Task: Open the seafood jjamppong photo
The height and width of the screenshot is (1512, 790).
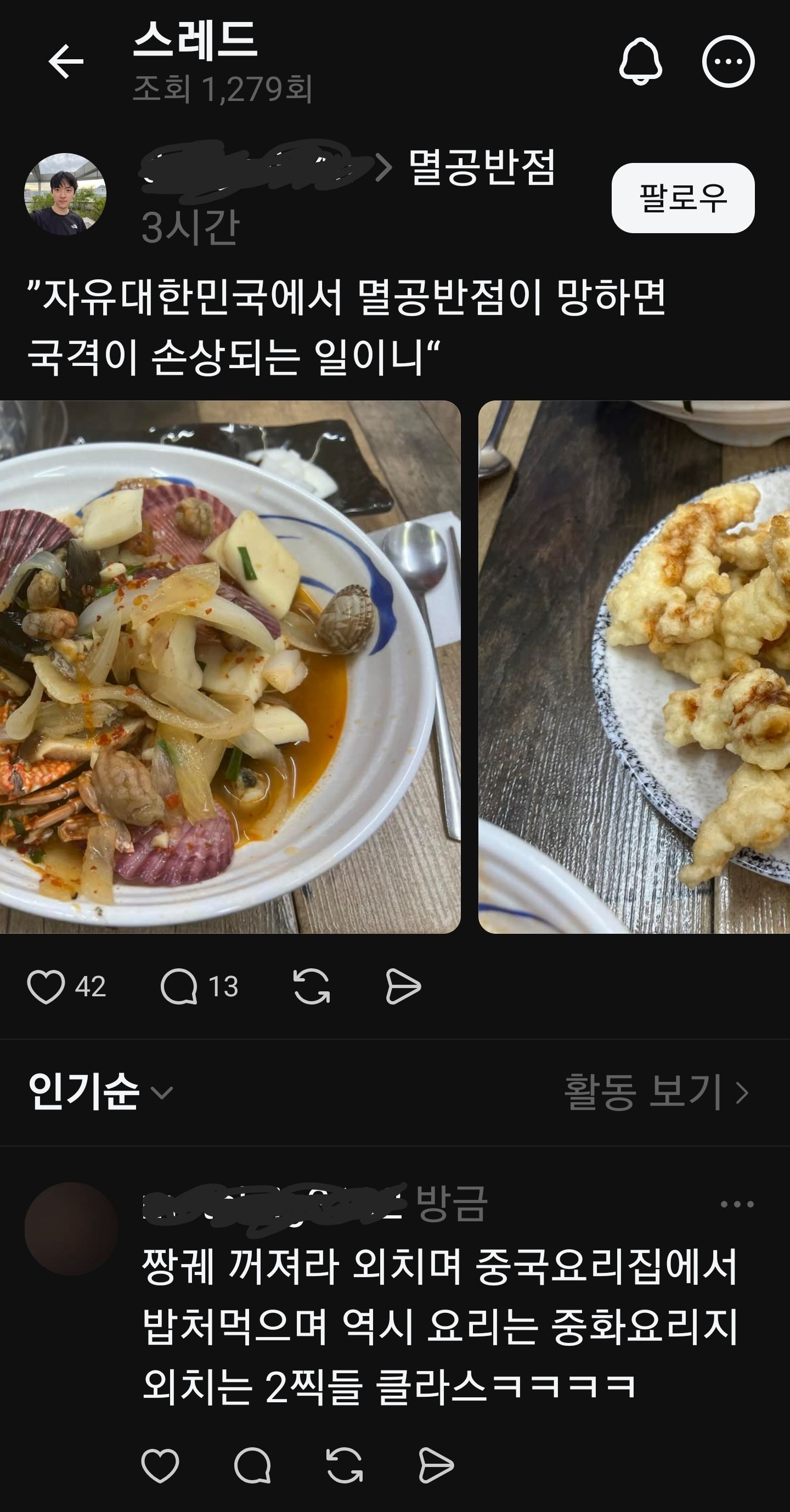Action: pos(229,666)
